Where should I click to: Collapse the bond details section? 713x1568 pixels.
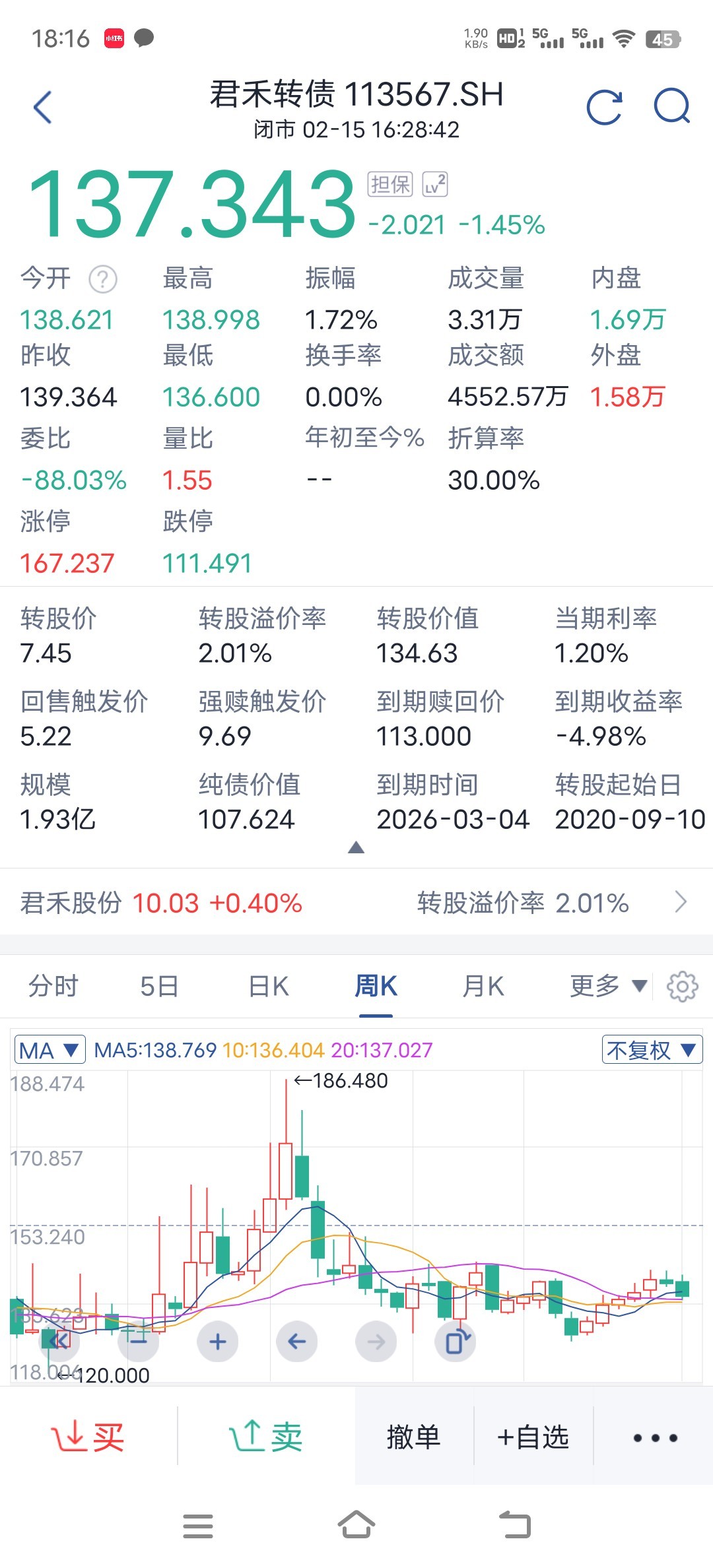click(356, 847)
